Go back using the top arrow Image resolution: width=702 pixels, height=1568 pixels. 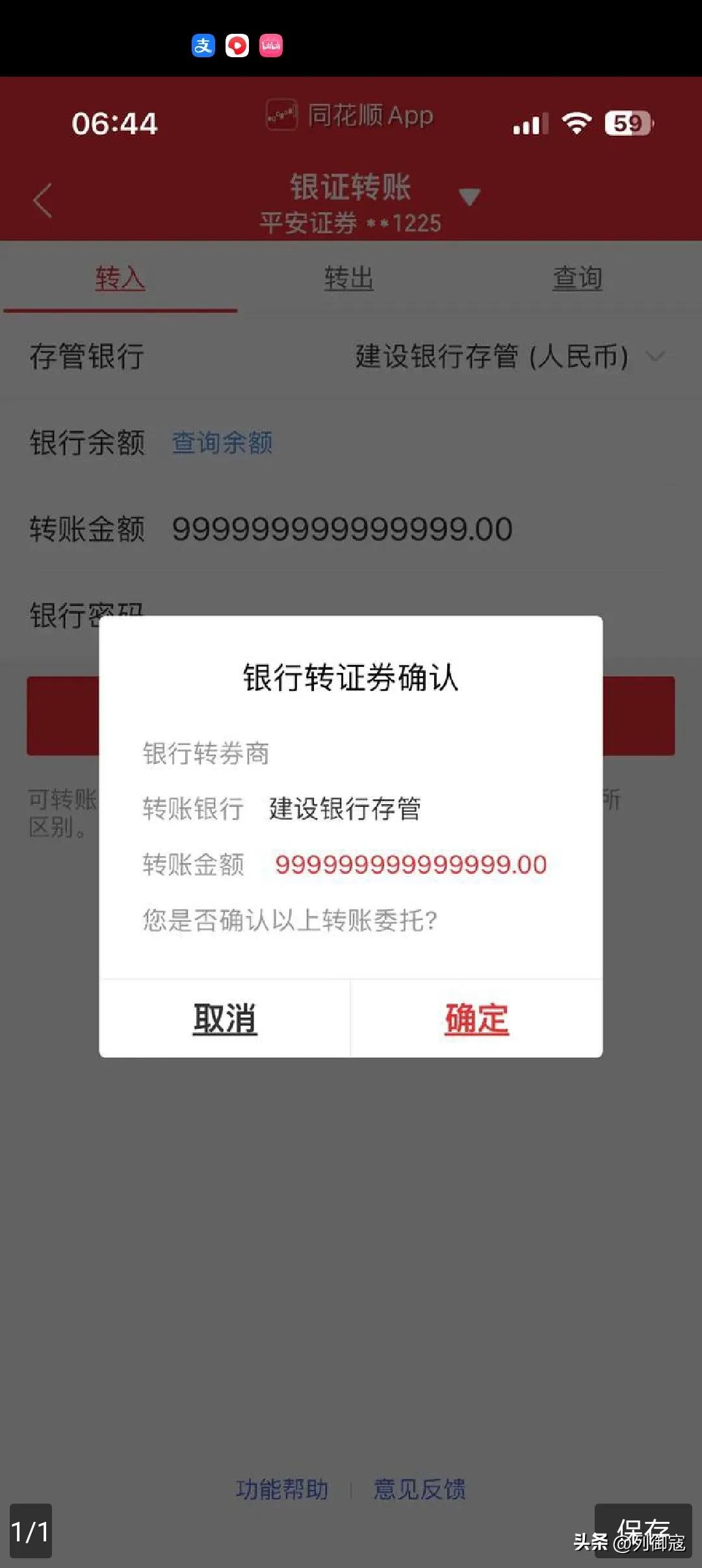click(x=43, y=200)
